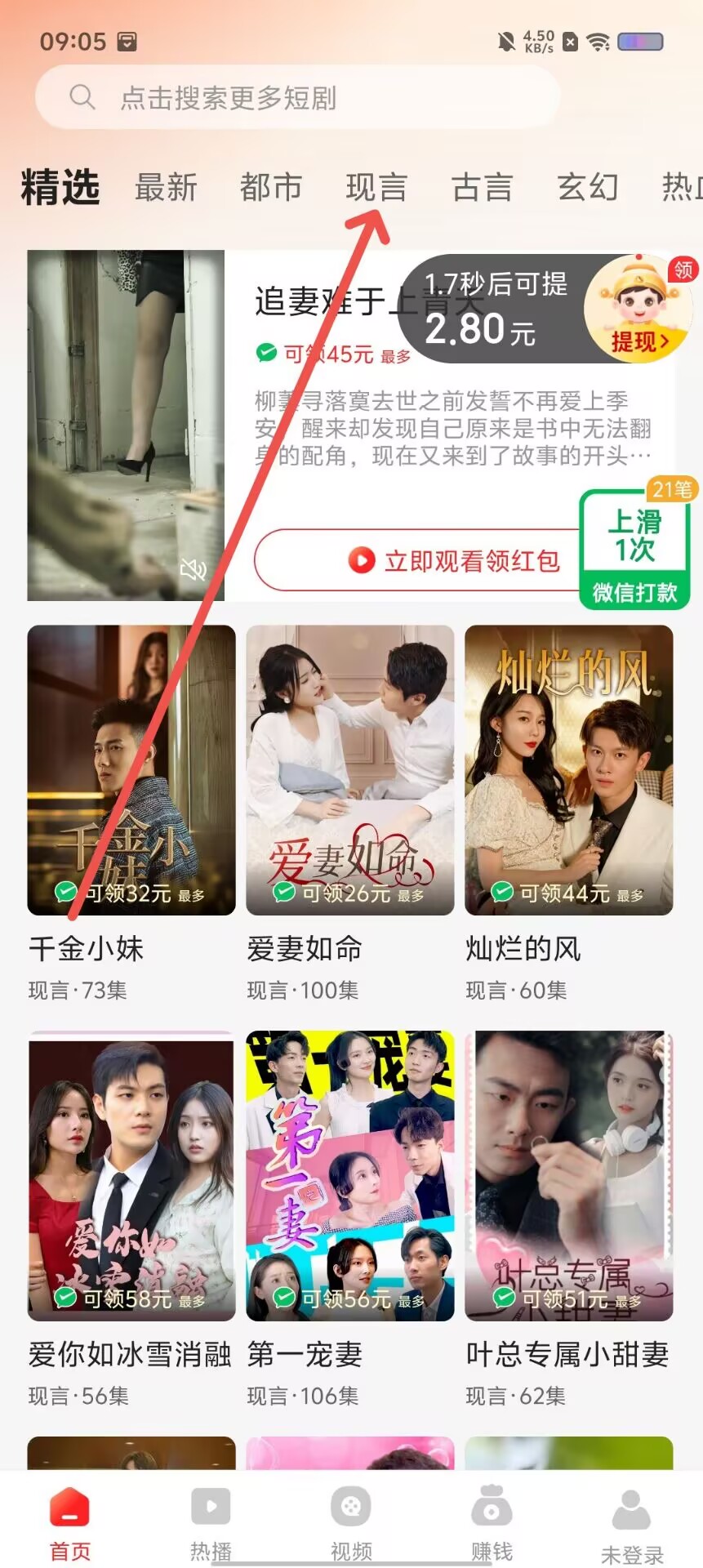
Task: Open the 赚钱 earn money tab
Action: [x=492, y=1521]
